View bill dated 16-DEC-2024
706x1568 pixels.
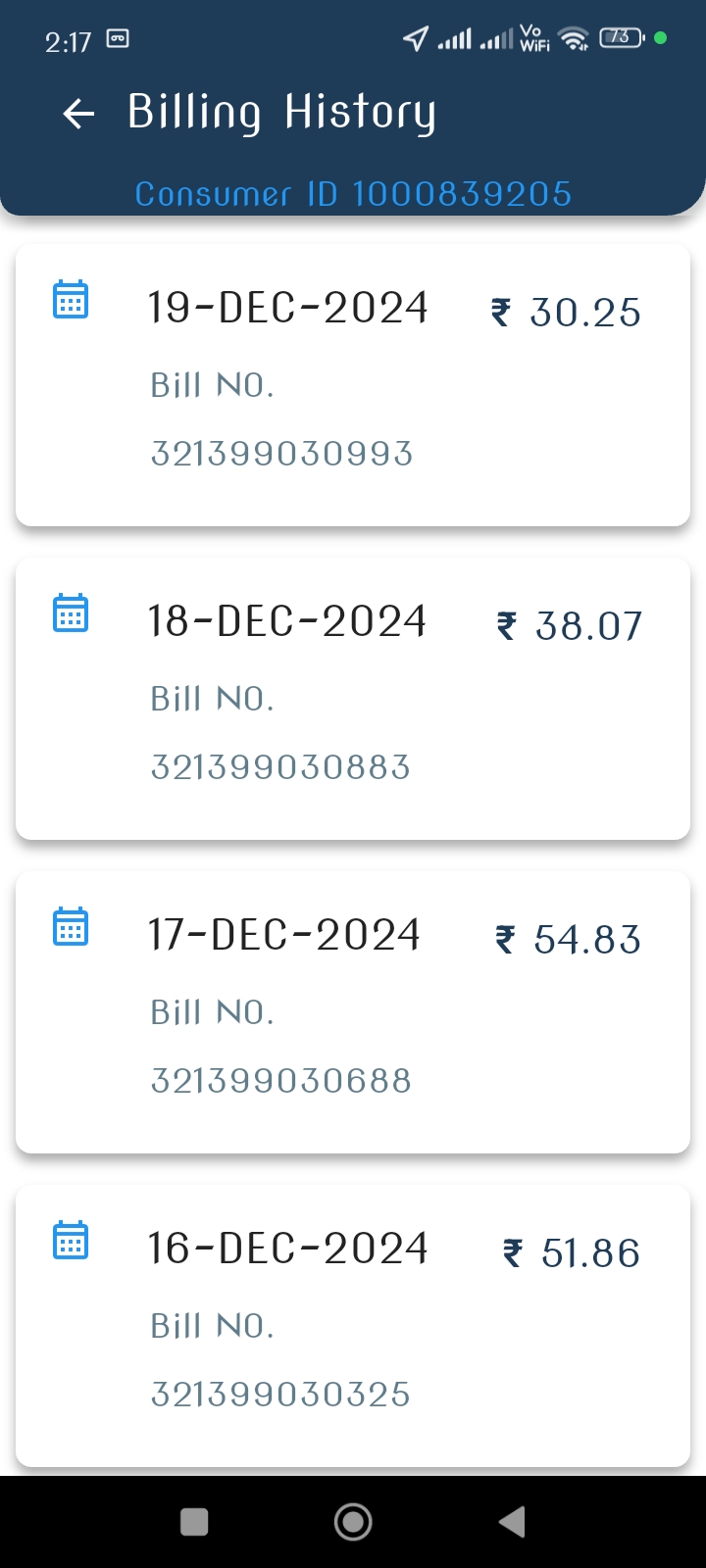coord(353,1326)
